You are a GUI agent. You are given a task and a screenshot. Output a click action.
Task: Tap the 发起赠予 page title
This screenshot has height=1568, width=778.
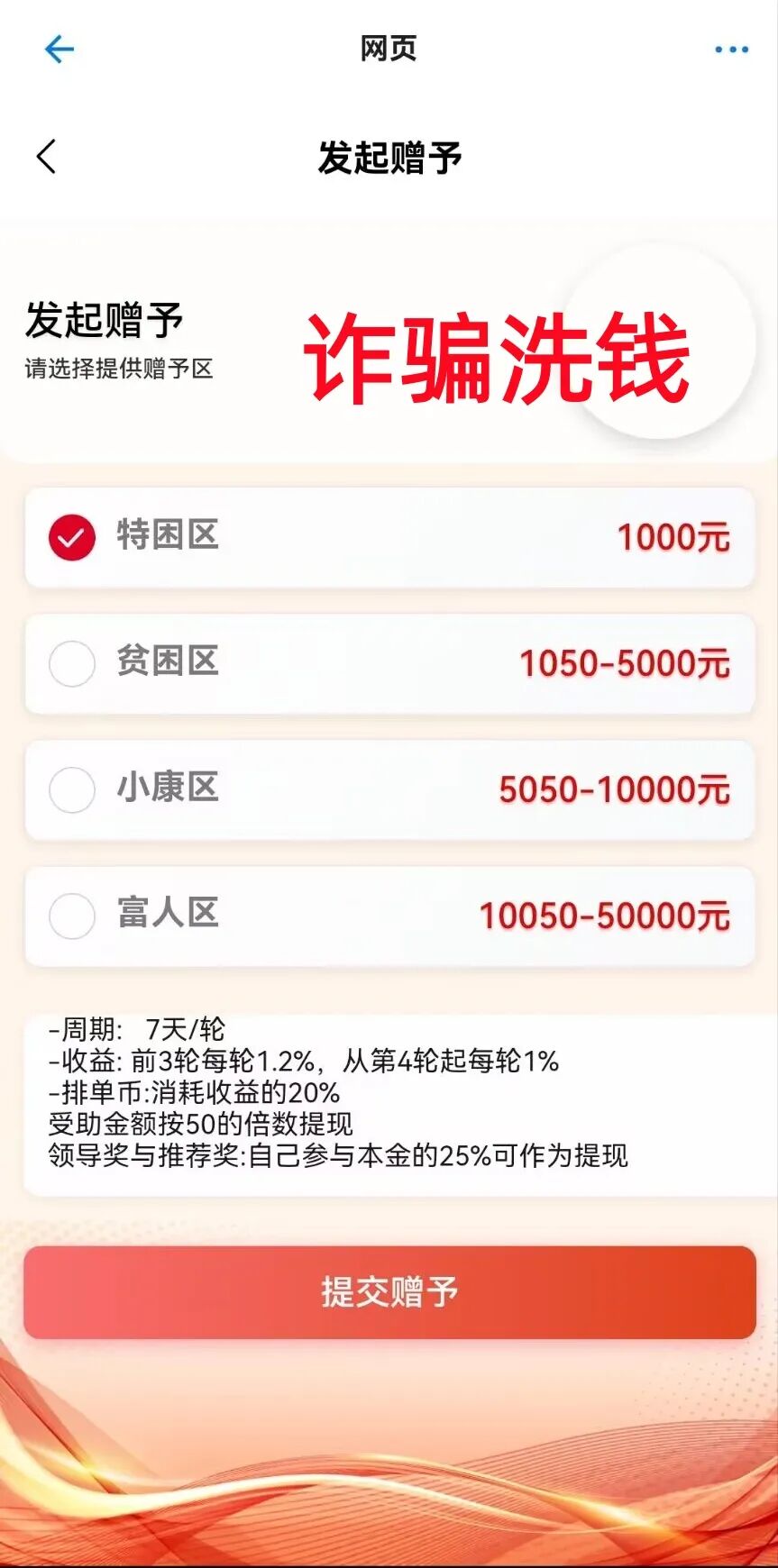click(389, 157)
